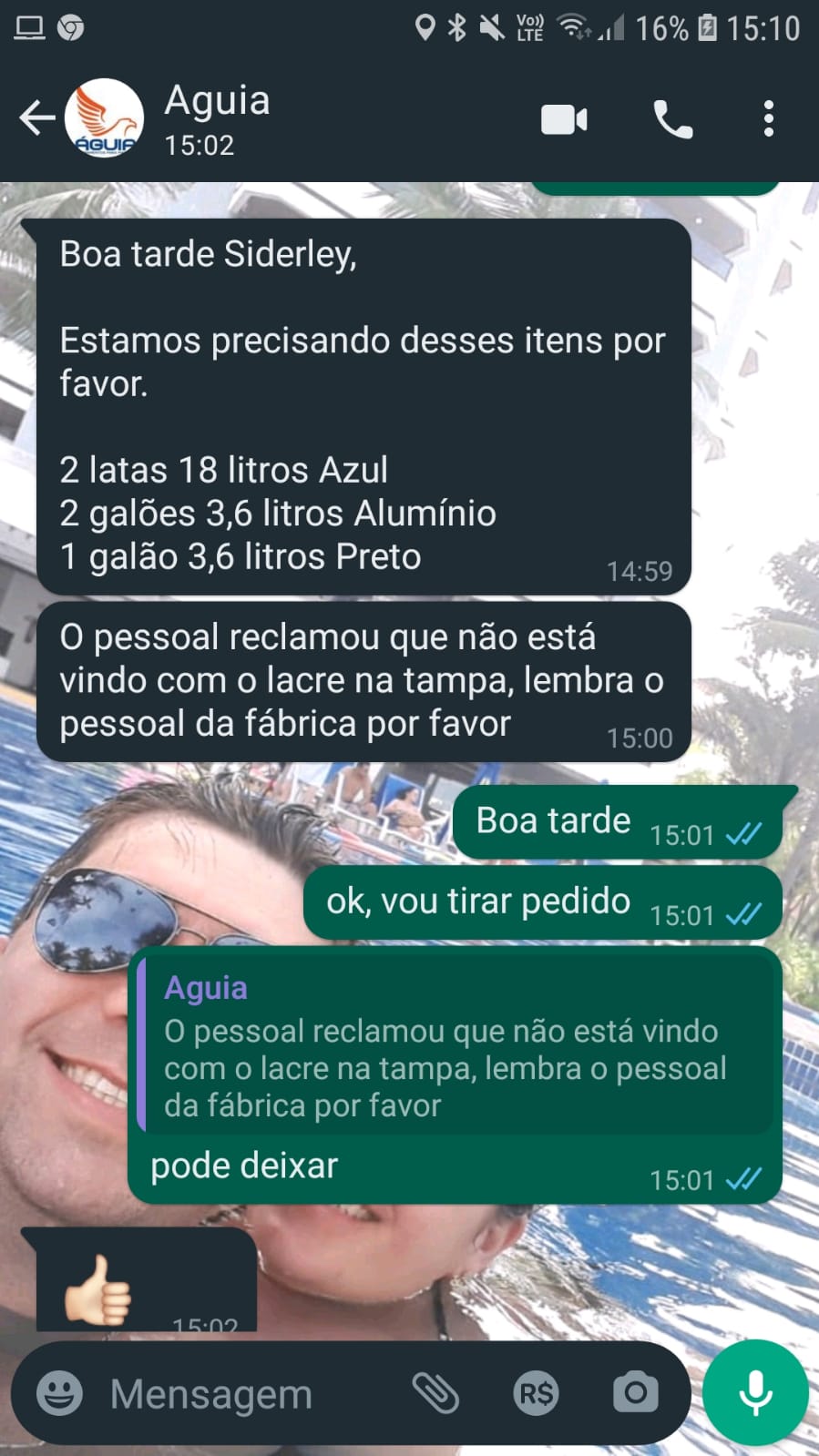Open Aguia contact profile photo
Viewport: 819px width, 1456px height.
(x=105, y=118)
